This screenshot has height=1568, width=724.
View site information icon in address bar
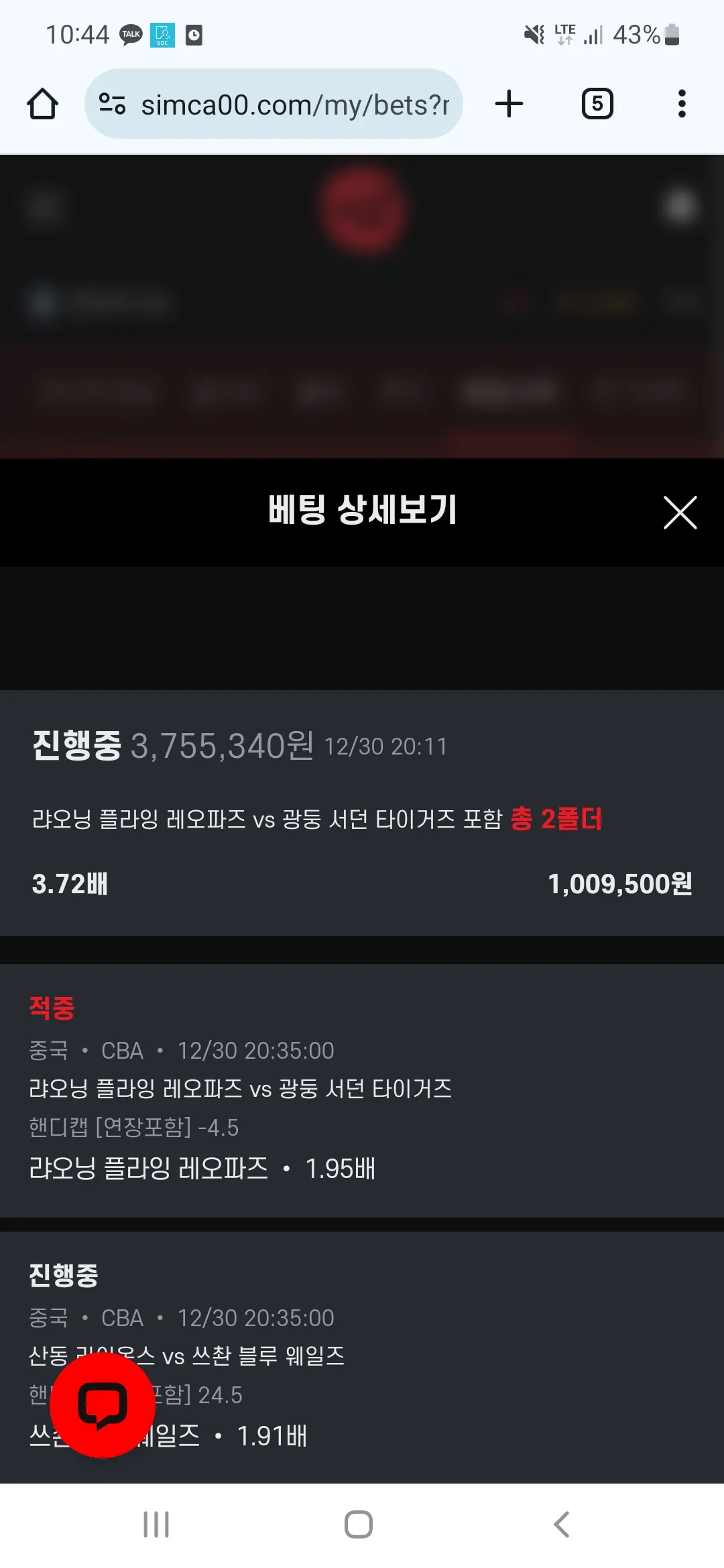pos(112,104)
